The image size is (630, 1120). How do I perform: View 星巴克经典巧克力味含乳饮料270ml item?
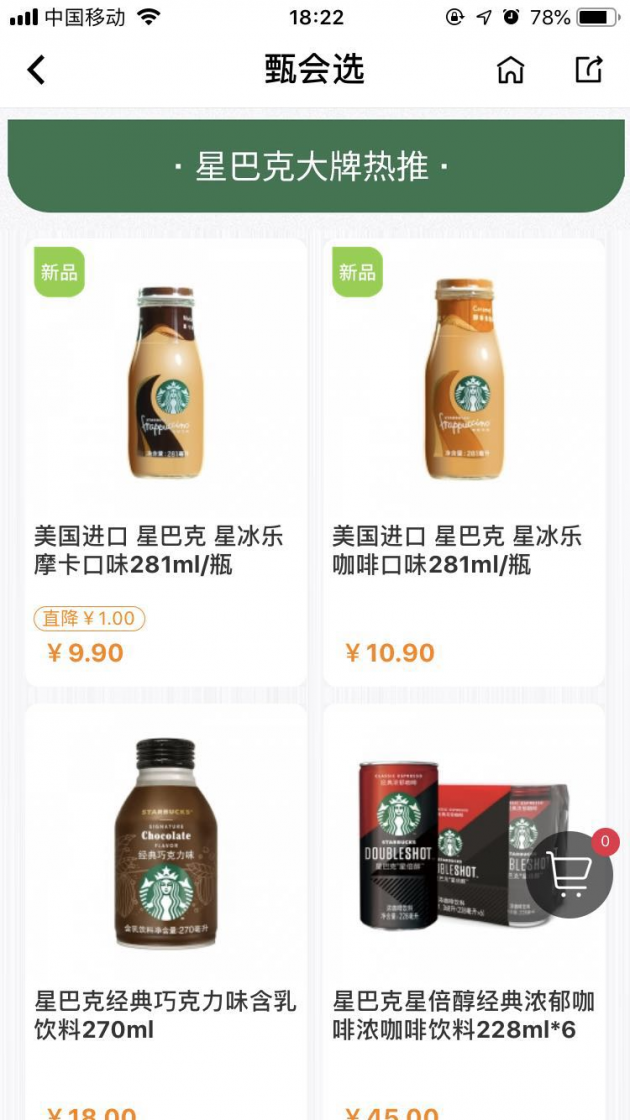[165, 900]
